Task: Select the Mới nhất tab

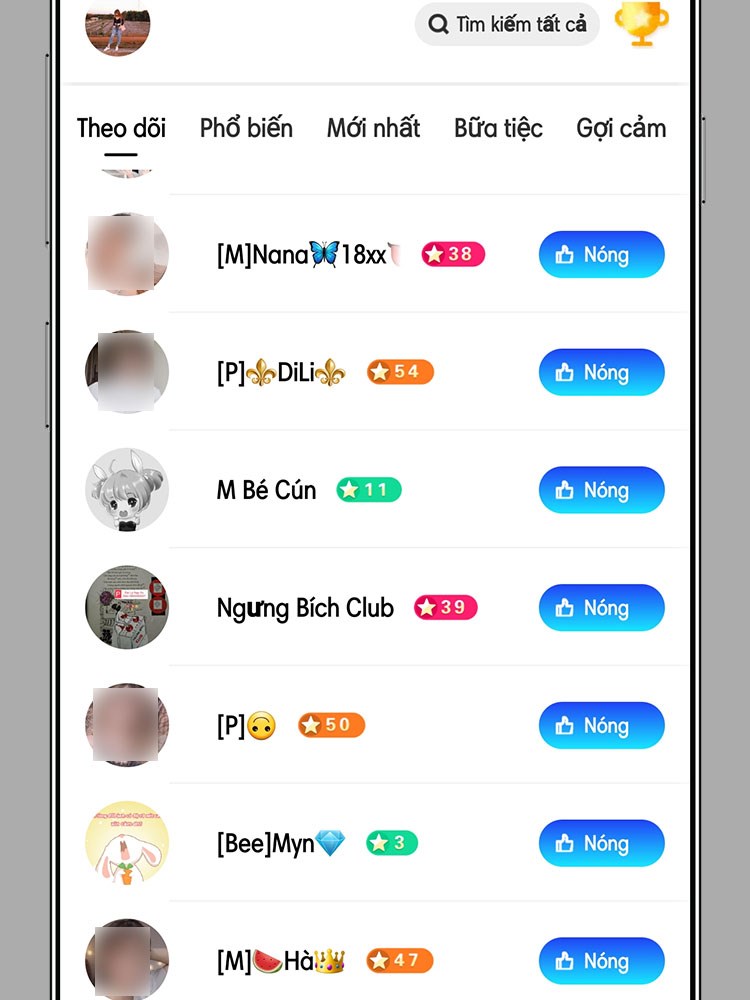Action: [x=373, y=128]
